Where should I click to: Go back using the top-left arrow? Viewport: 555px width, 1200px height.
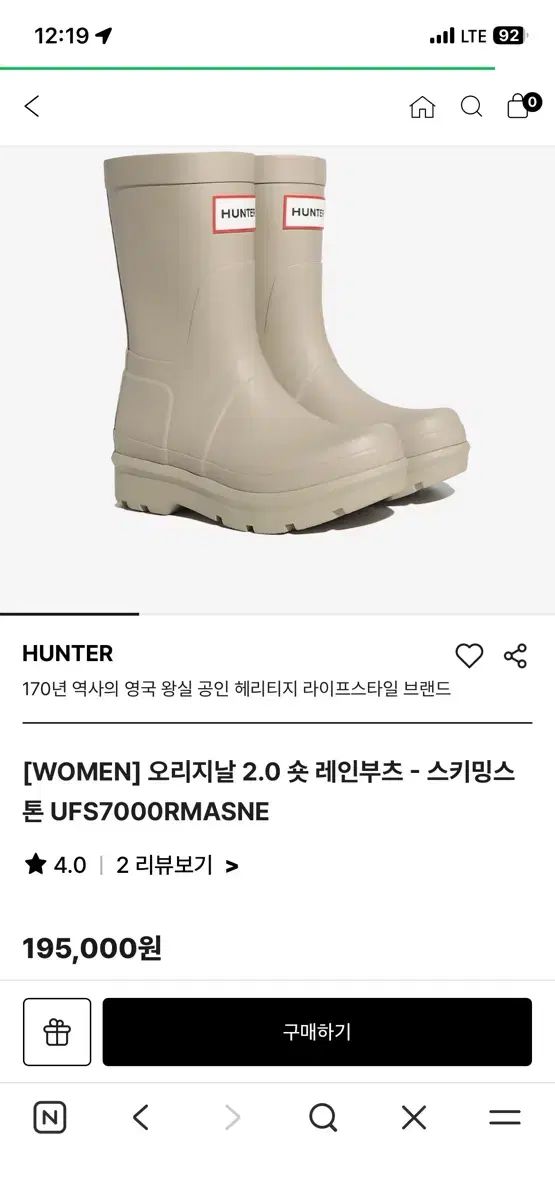(32, 106)
